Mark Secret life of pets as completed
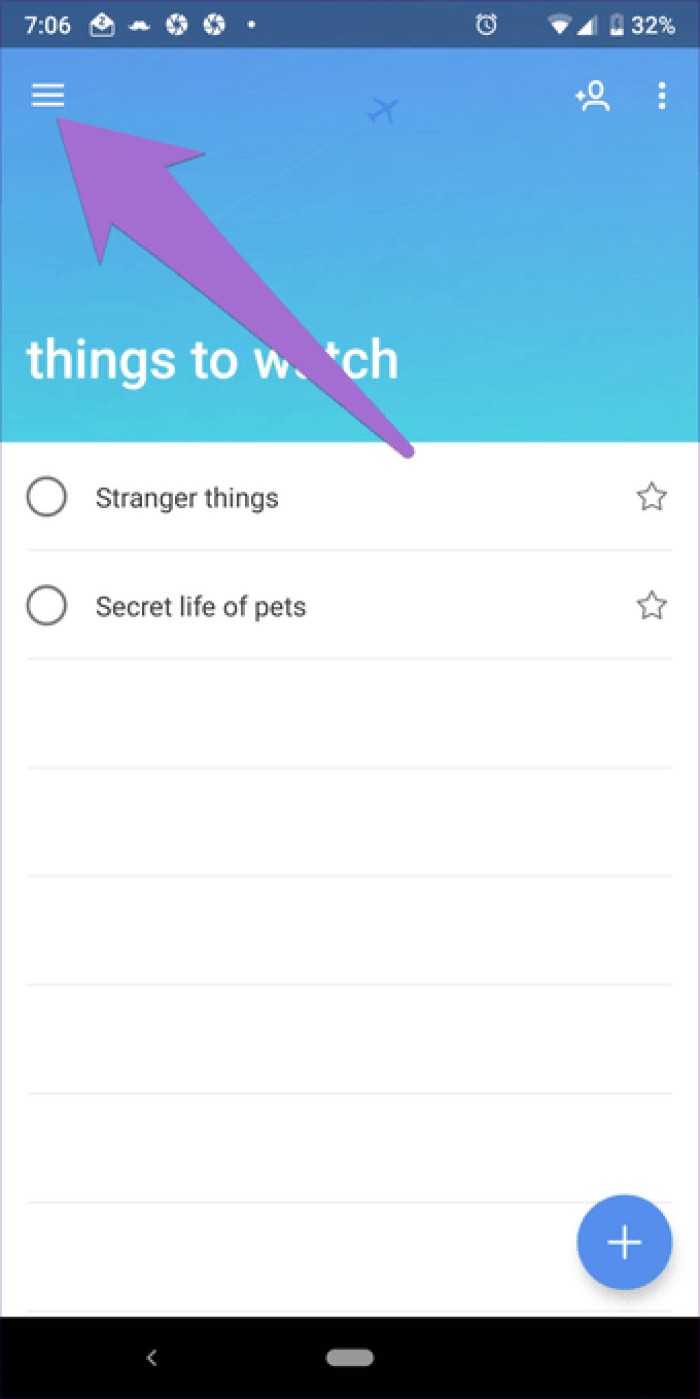The height and width of the screenshot is (1399, 700). point(47,606)
